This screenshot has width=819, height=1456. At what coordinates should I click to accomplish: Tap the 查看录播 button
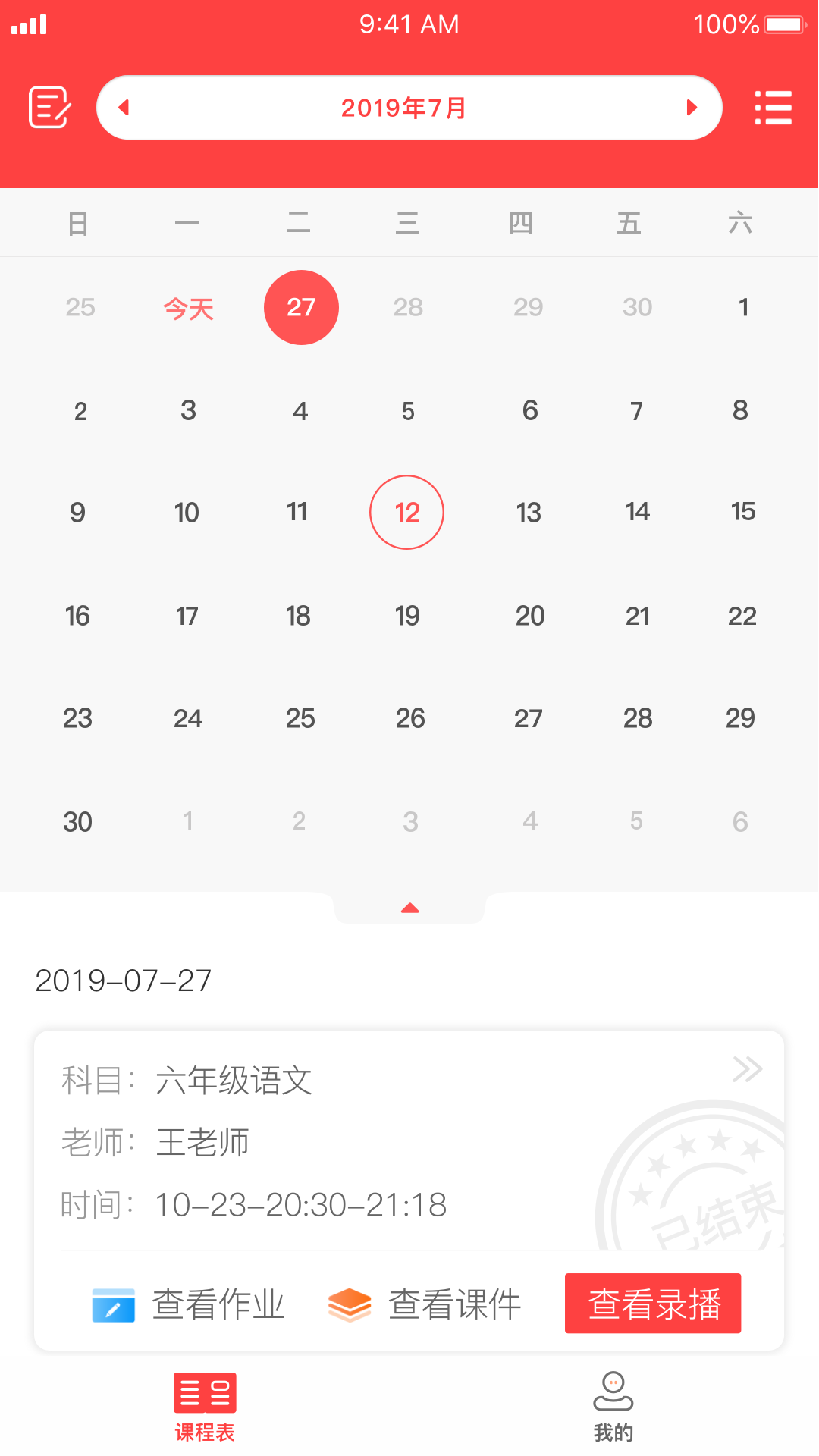tap(653, 1304)
